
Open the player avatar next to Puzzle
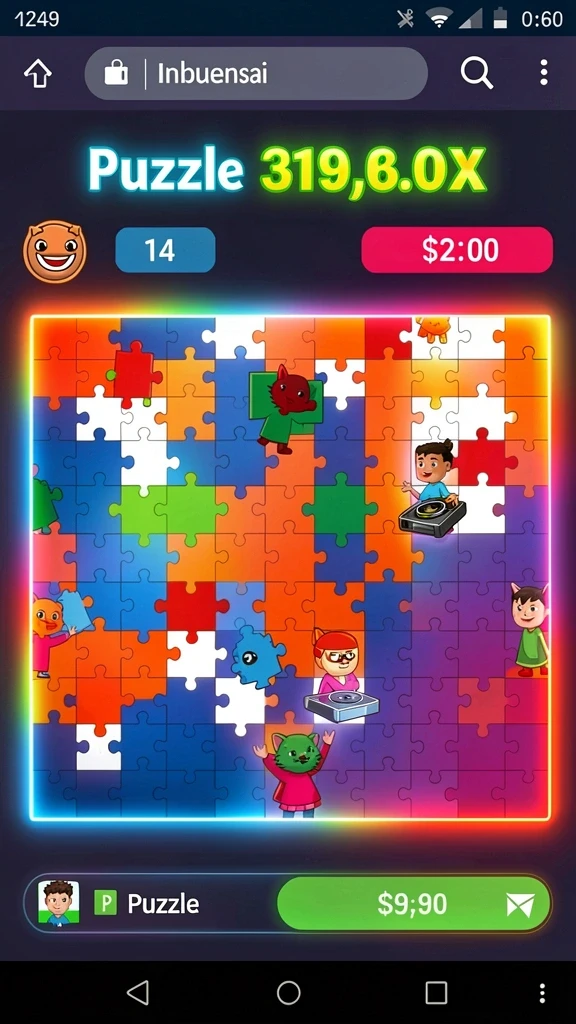tap(59, 903)
